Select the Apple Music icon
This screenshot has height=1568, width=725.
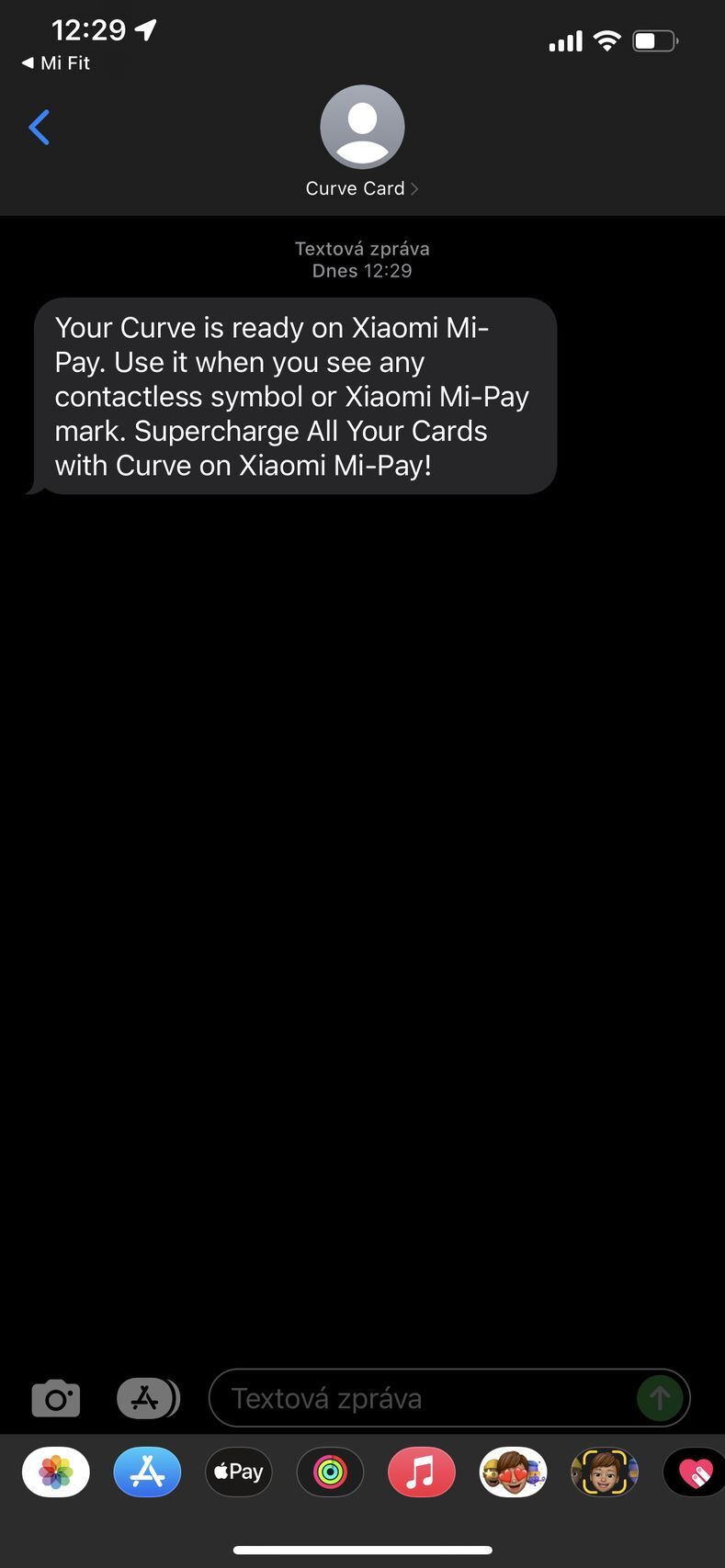pos(421,1472)
